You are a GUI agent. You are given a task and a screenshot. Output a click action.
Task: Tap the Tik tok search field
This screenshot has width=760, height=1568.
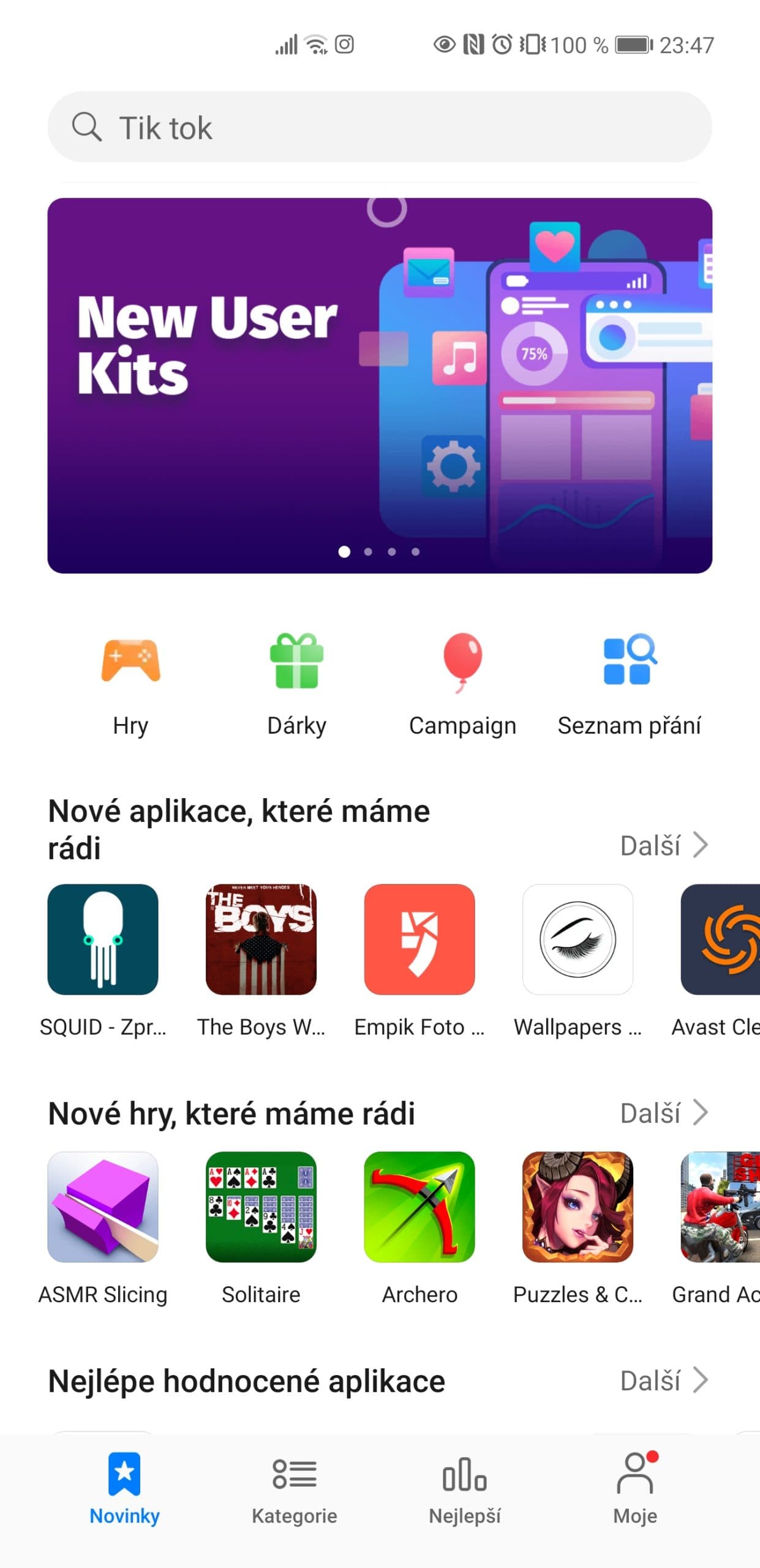(380, 127)
